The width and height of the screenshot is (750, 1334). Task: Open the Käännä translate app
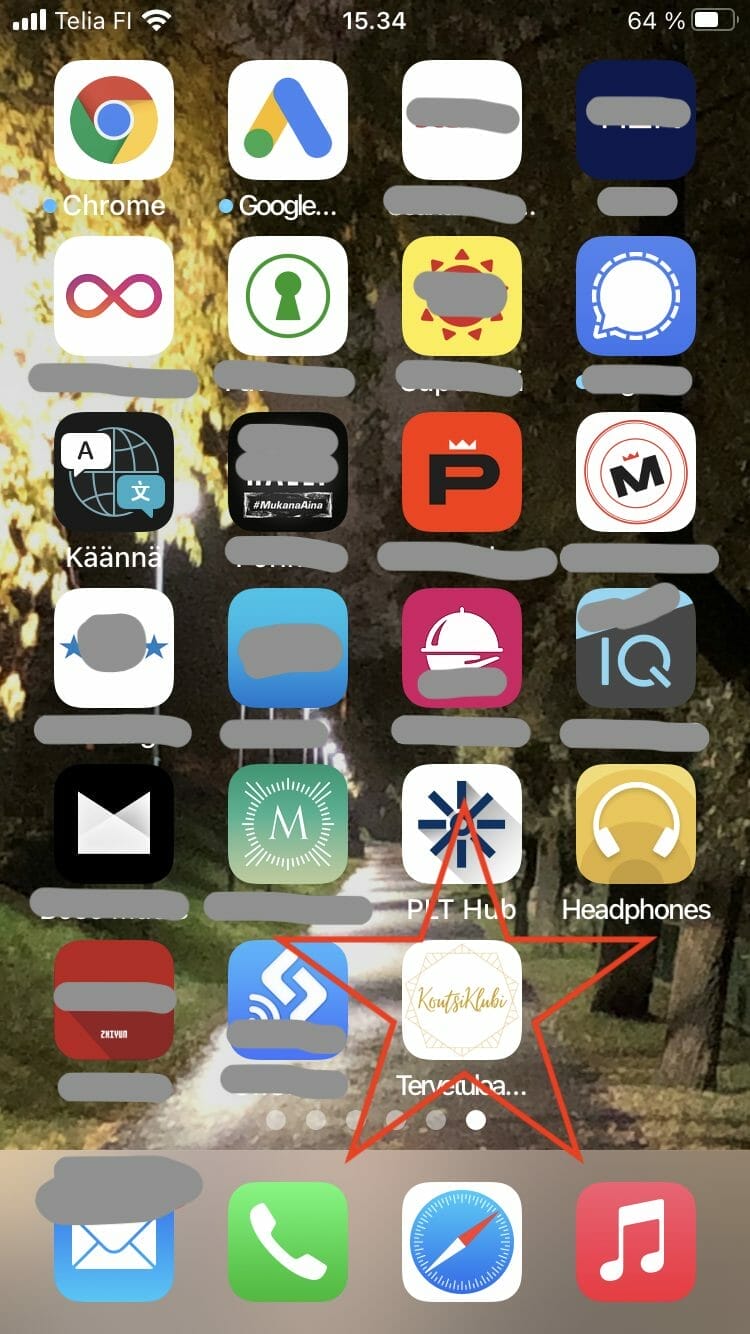tap(113, 472)
